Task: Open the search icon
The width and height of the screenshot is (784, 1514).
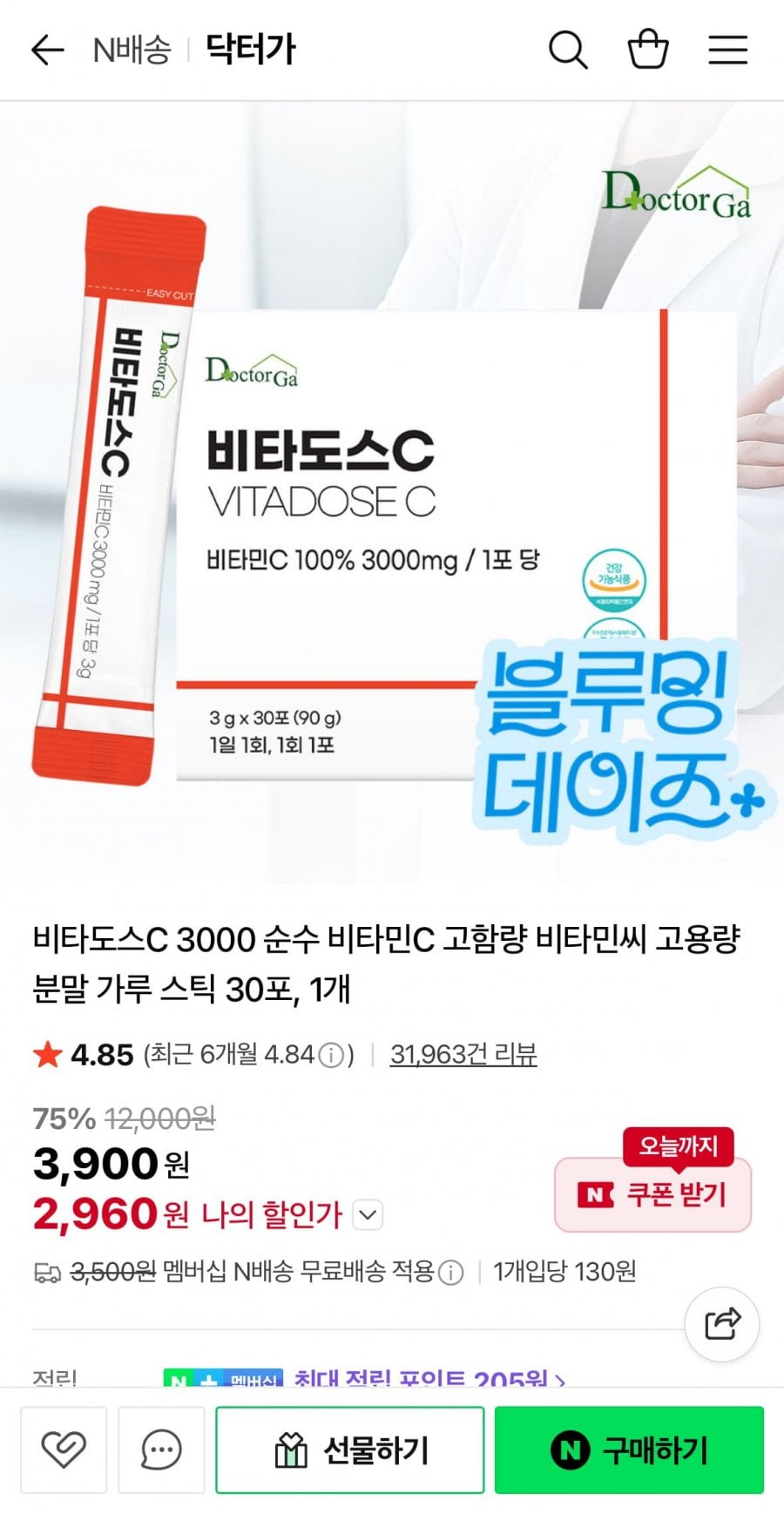Action: [x=568, y=50]
